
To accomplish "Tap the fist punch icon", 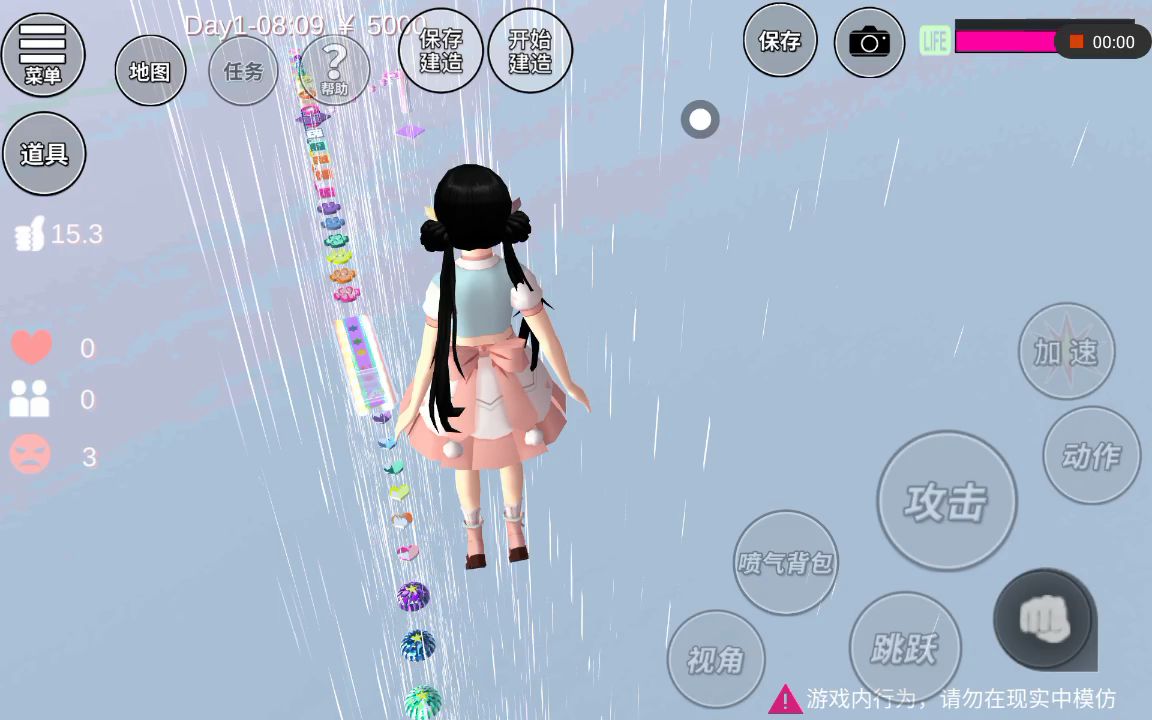I will tap(1044, 620).
